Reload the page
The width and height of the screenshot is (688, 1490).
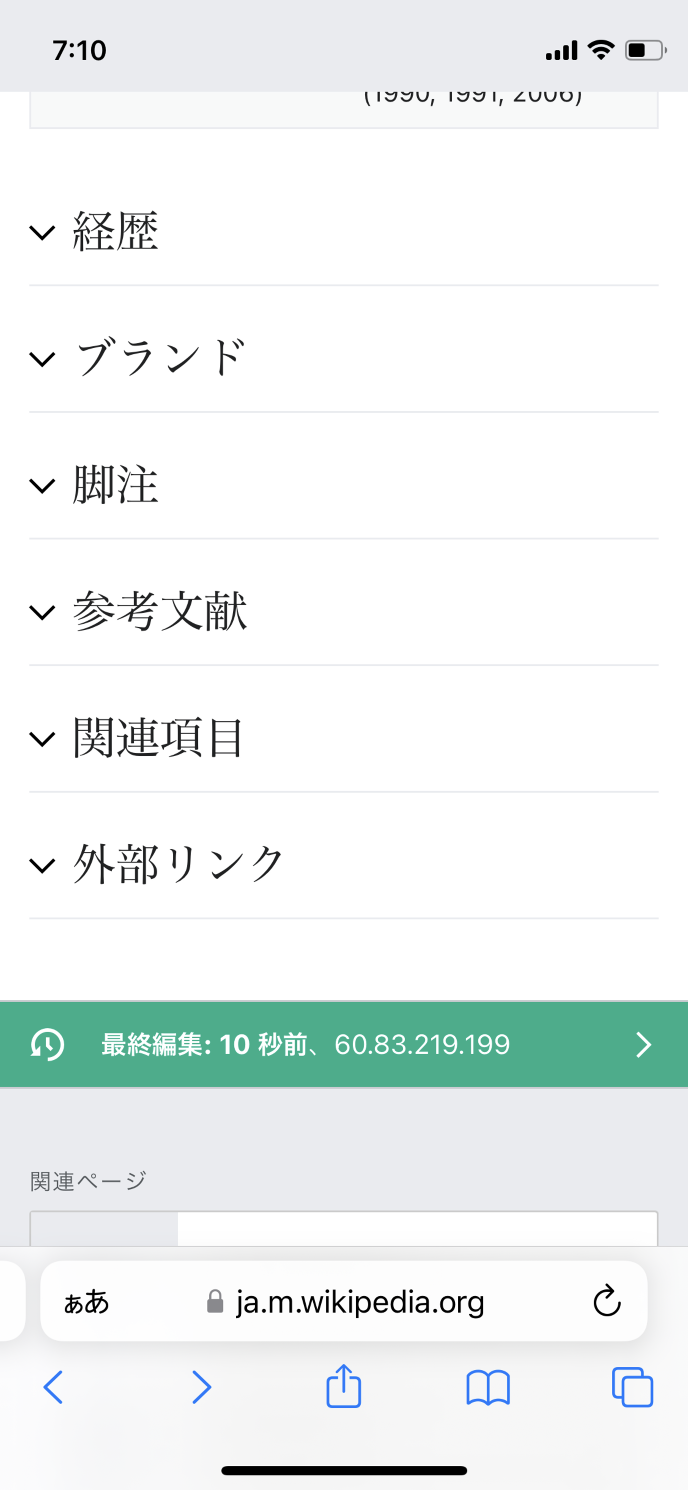click(607, 1302)
